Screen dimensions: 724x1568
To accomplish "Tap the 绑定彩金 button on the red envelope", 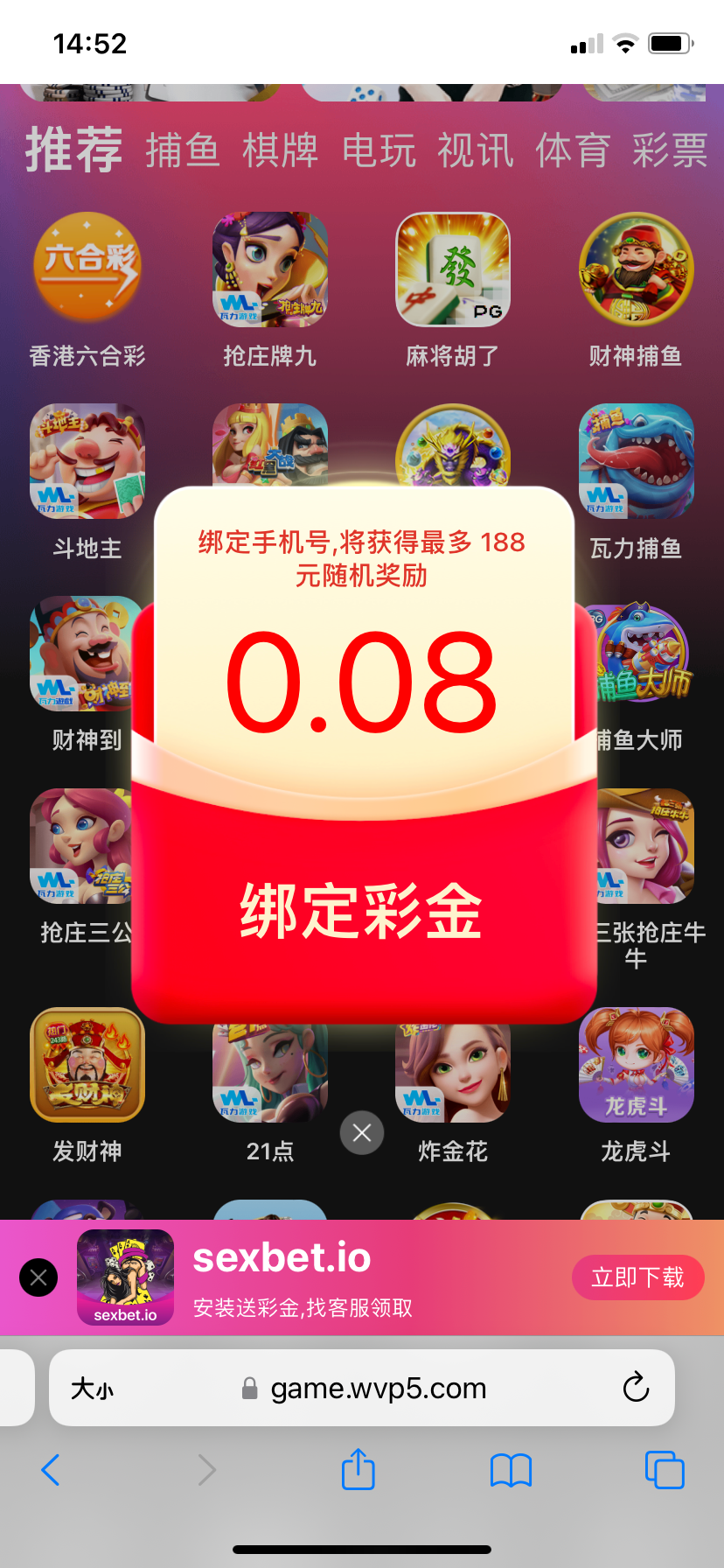I will click(361, 911).
